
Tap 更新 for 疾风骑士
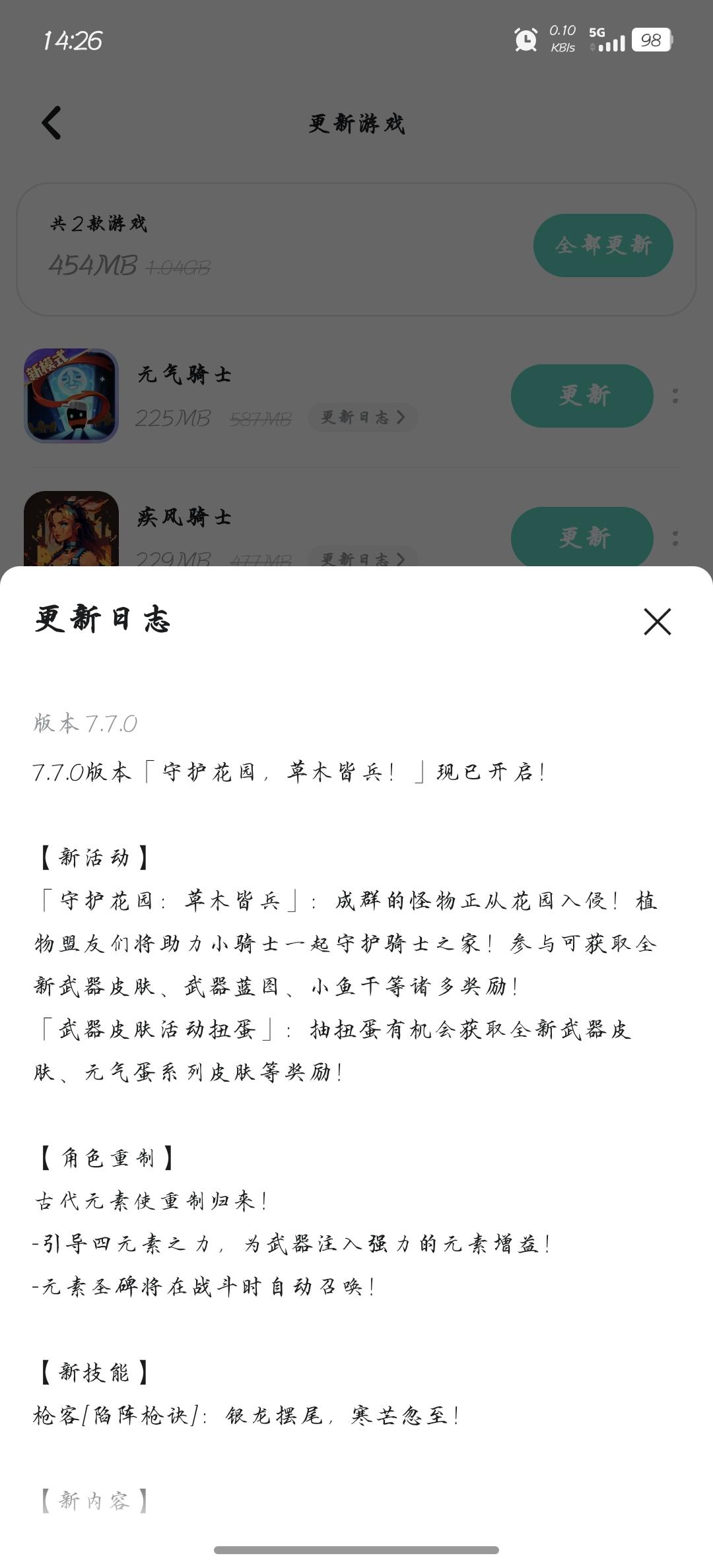(x=581, y=538)
